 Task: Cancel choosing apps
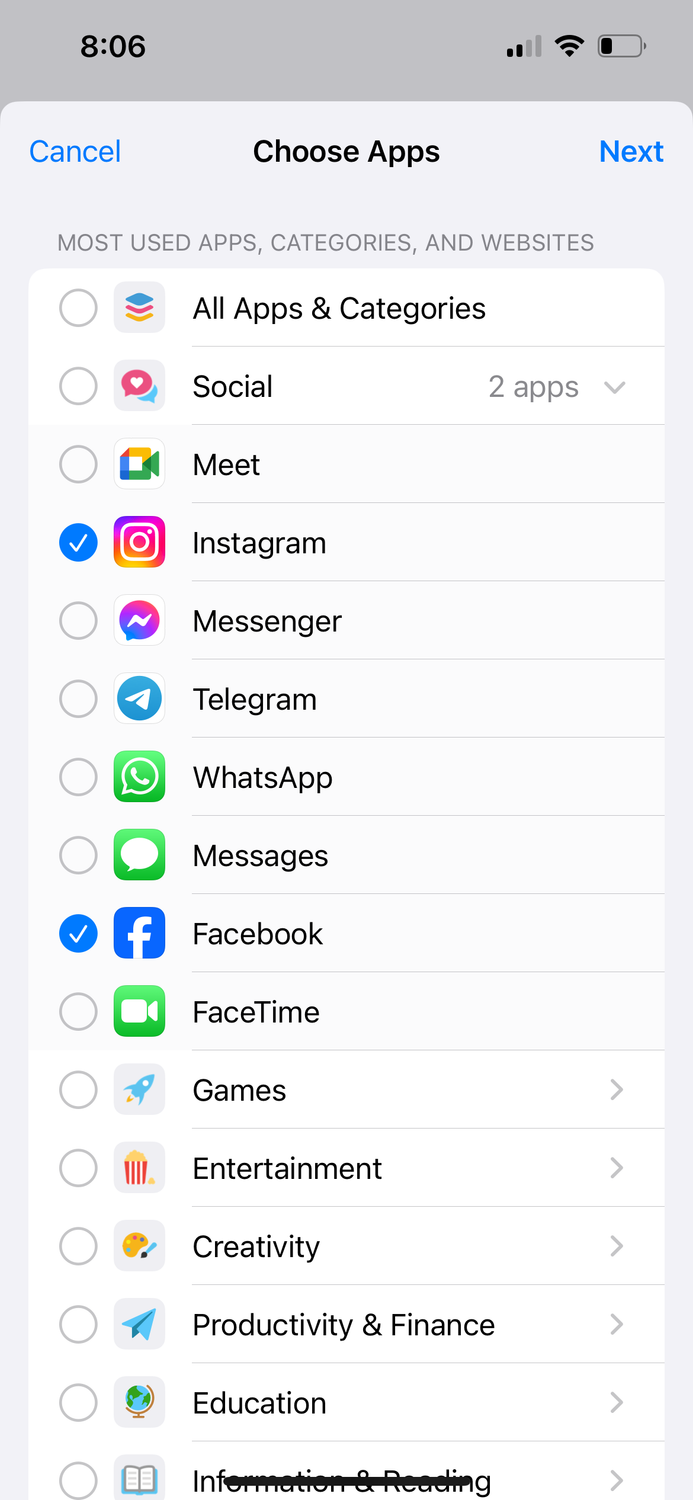(x=75, y=151)
